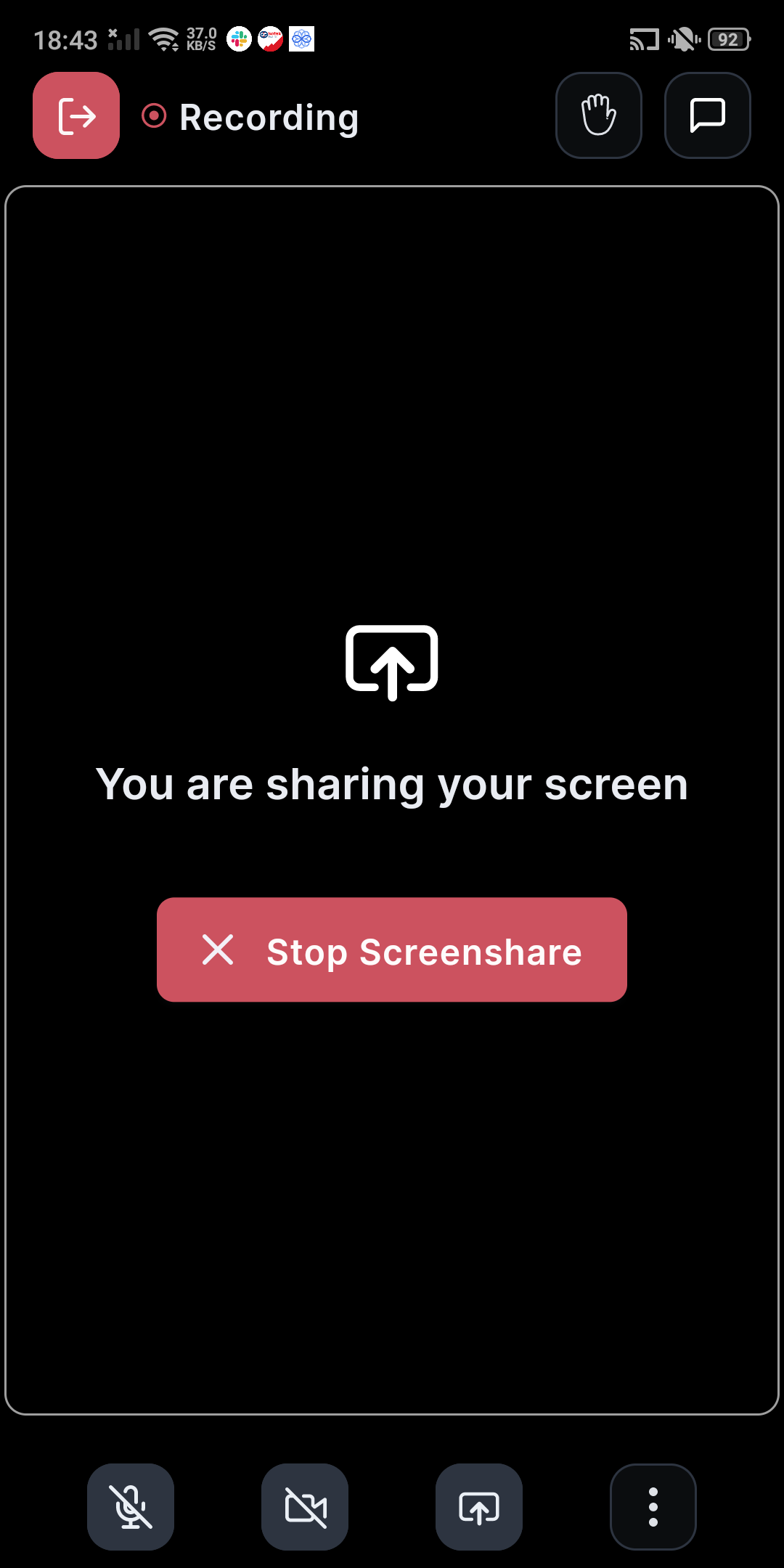
Task: Turn the camera on
Action: (x=305, y=1507)
